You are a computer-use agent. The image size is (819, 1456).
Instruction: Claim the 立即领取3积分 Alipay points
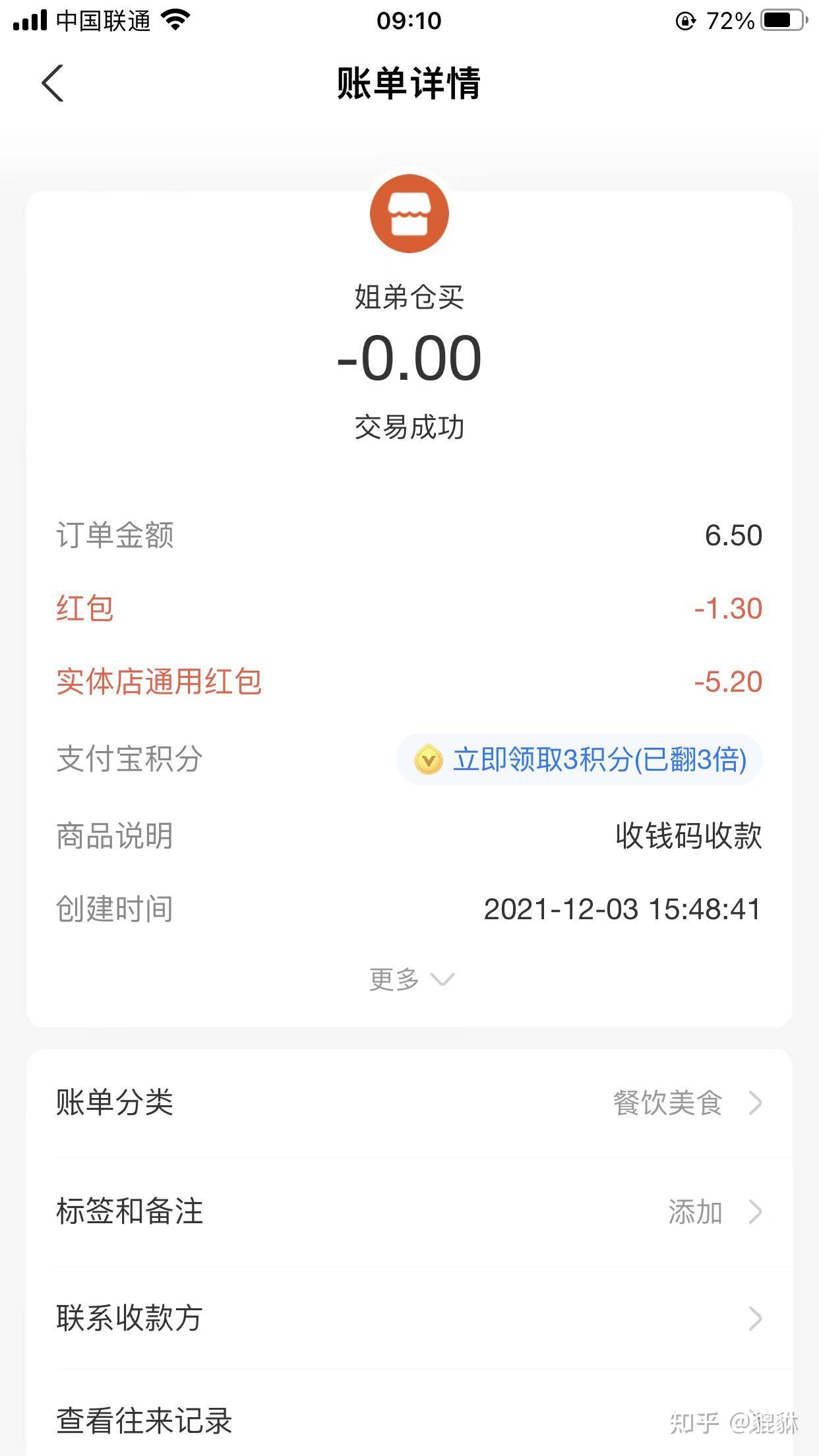(x=580, y=760)
